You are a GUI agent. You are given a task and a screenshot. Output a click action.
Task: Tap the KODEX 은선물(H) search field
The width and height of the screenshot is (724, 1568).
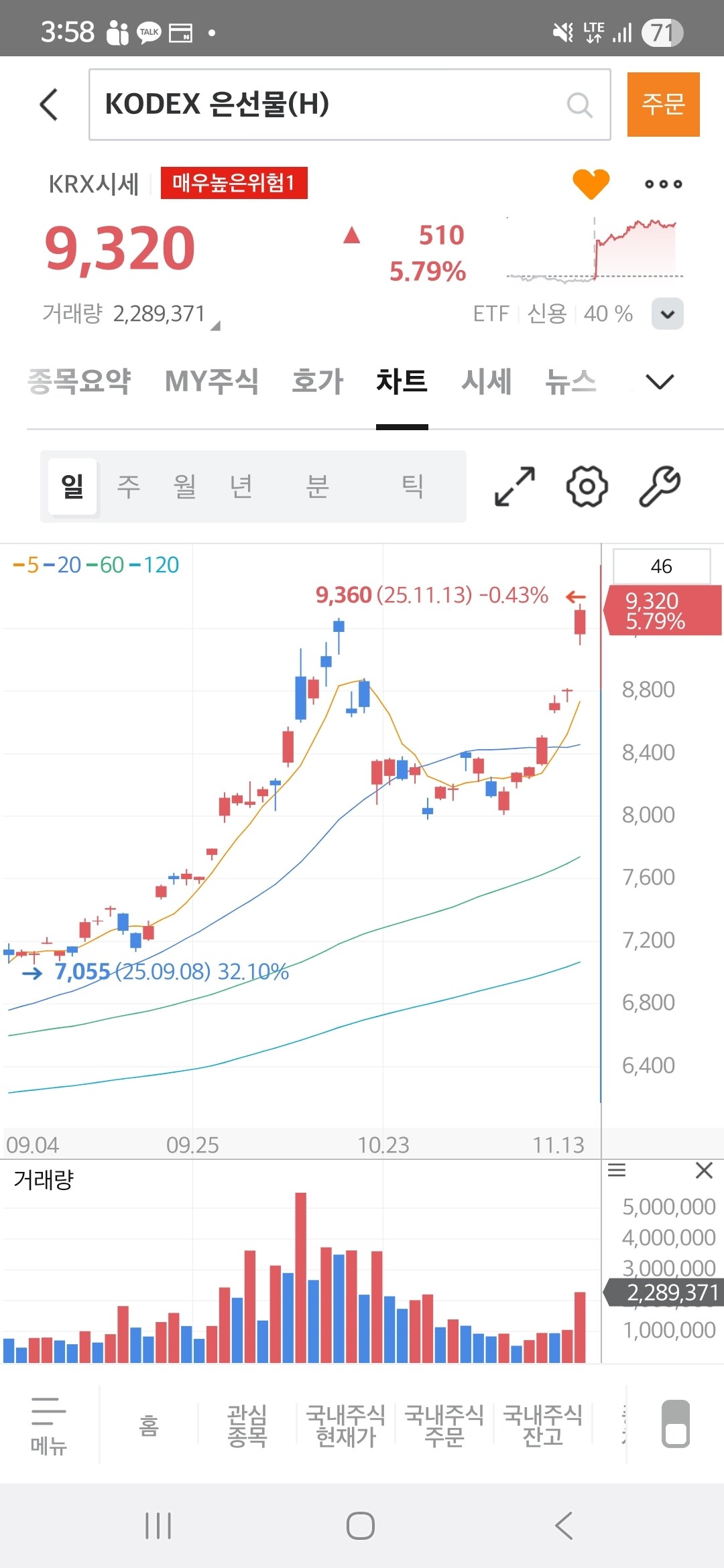click(x=335, y=105)
